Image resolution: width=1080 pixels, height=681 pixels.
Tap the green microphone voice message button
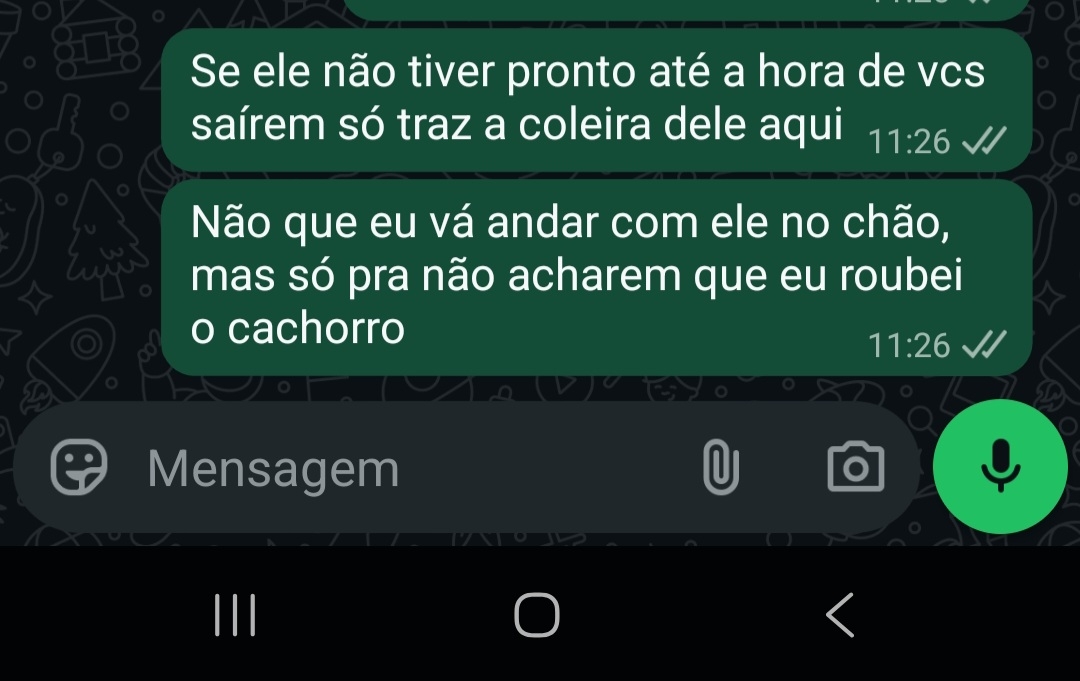tap(999, 467)
